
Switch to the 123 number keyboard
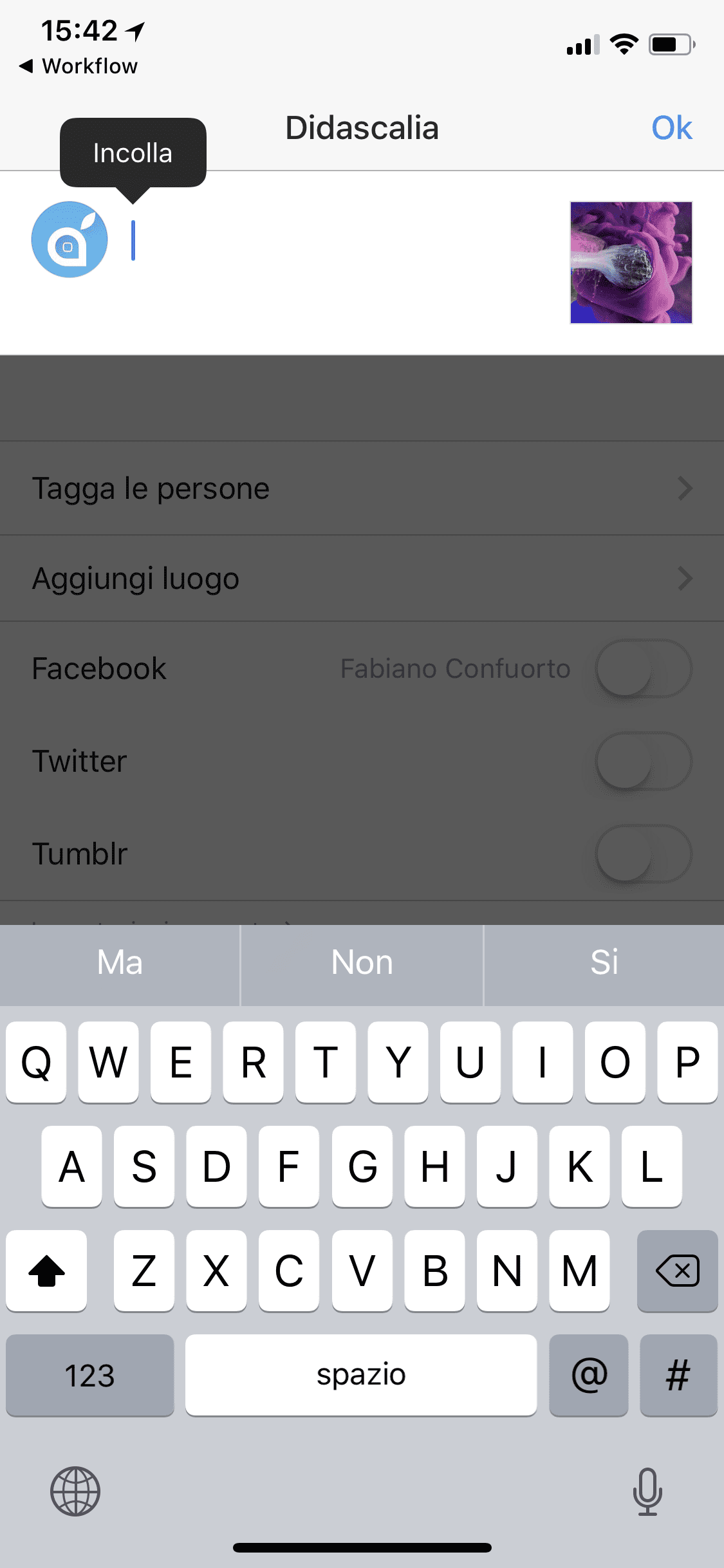(90, 1375)
